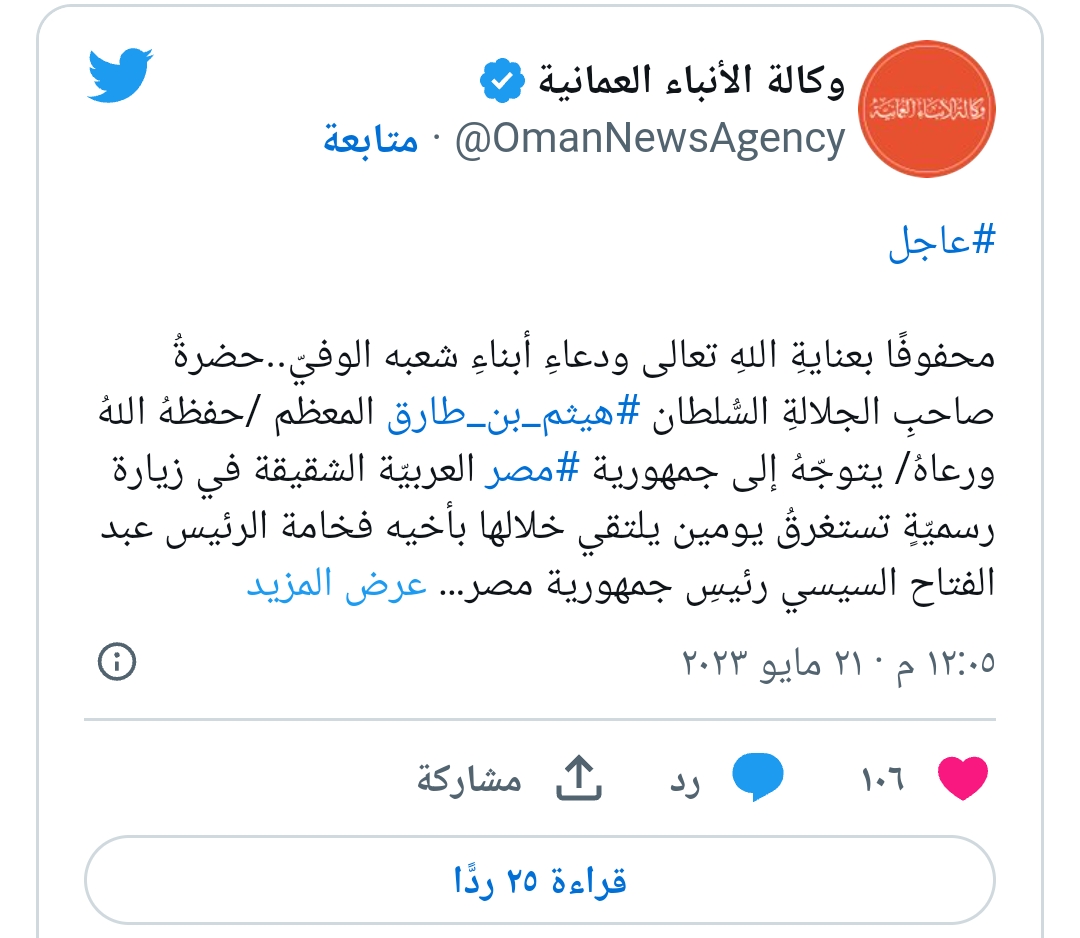This screenshot has height=938, width=1080.
Task: Open the Twitter bird logo link
Action: [x=120, y=76]
